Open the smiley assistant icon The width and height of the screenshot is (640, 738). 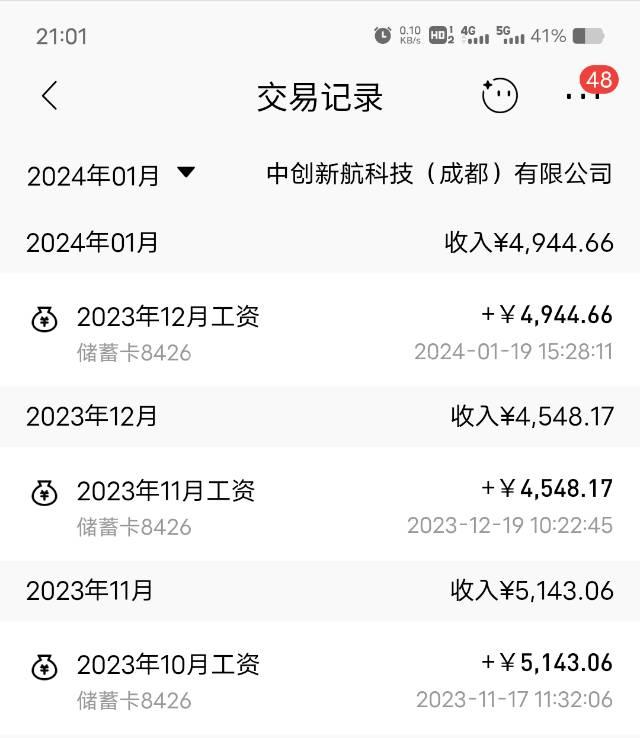(x=499, y=96)
